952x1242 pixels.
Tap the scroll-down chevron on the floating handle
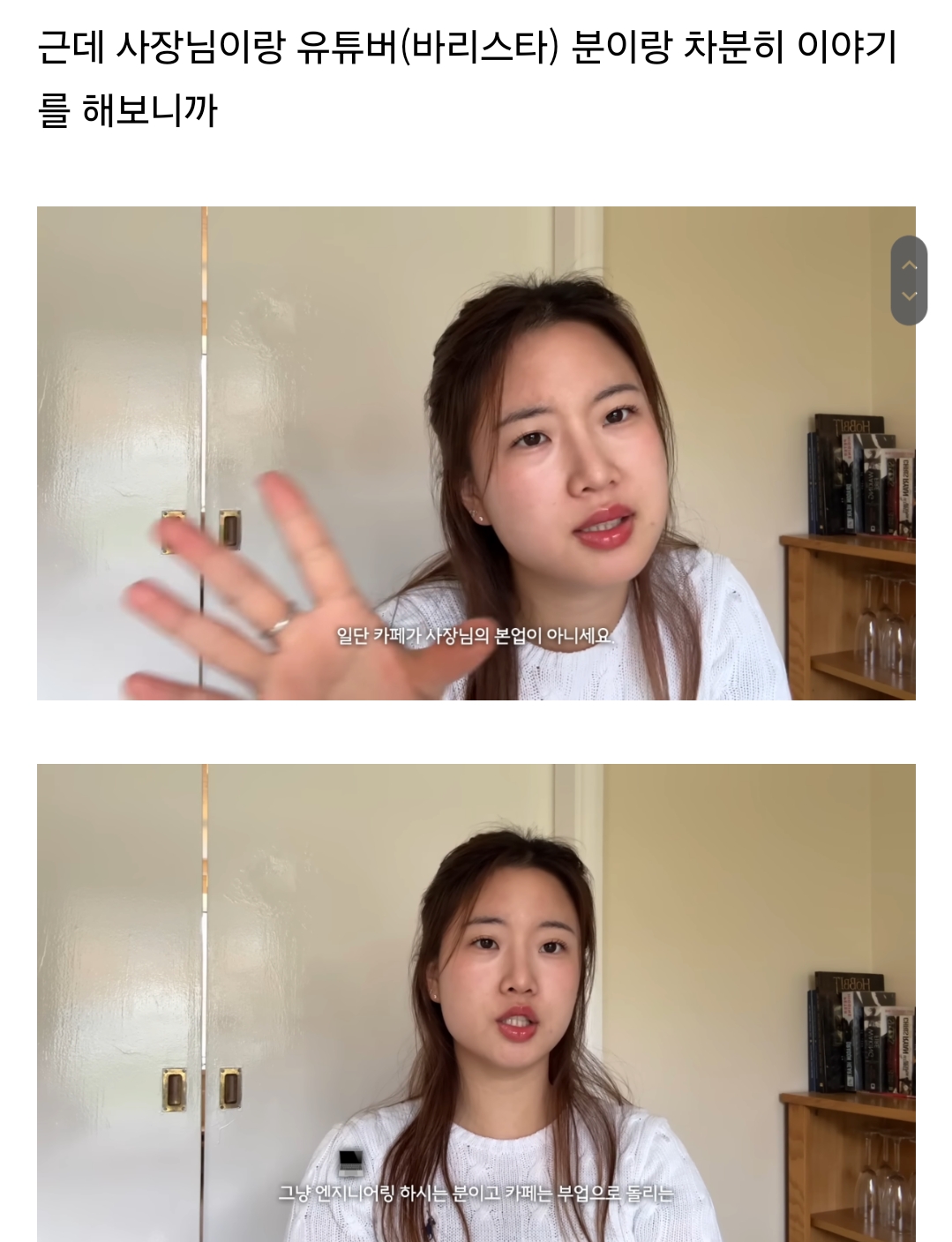pyautogui.click(x=910, y=296)
